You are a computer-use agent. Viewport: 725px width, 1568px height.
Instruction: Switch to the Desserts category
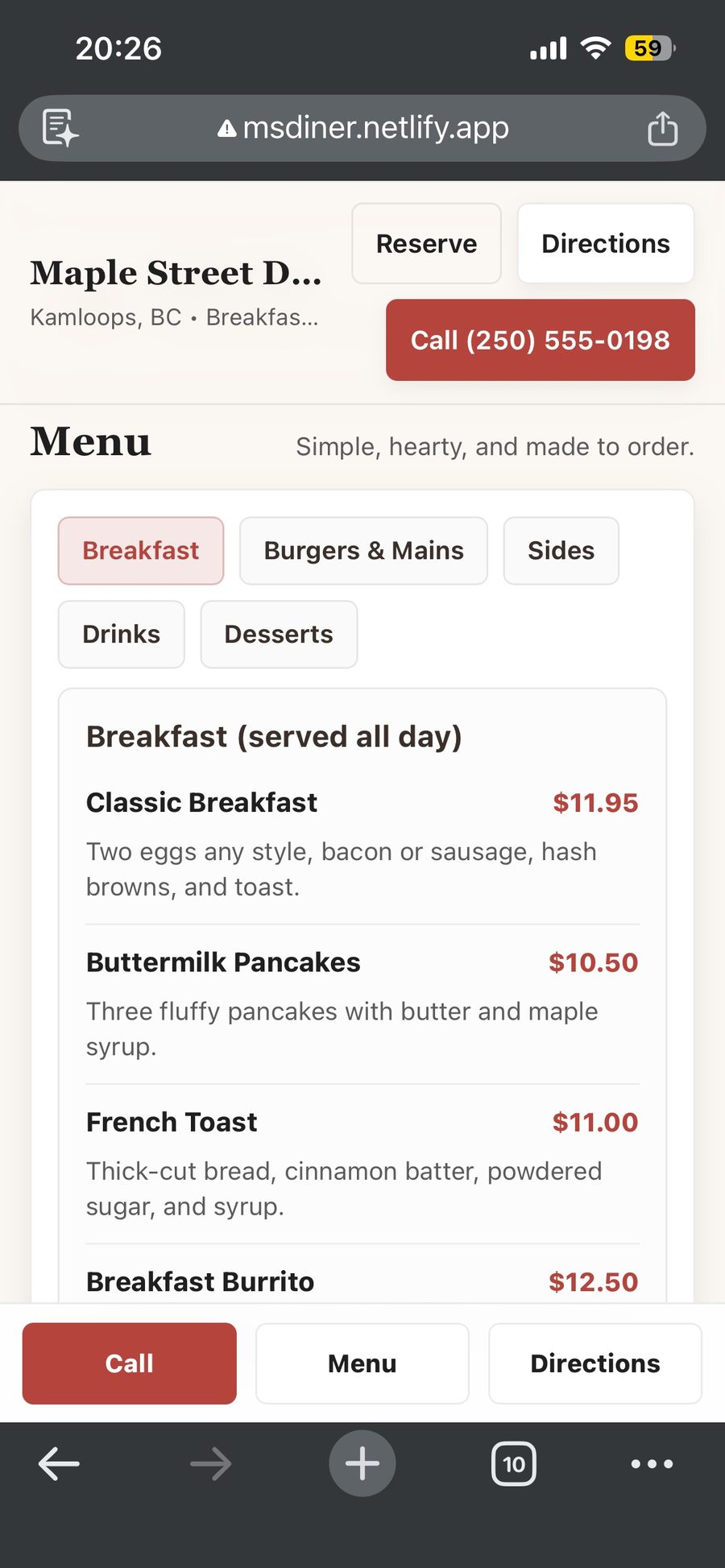point(279,634)
